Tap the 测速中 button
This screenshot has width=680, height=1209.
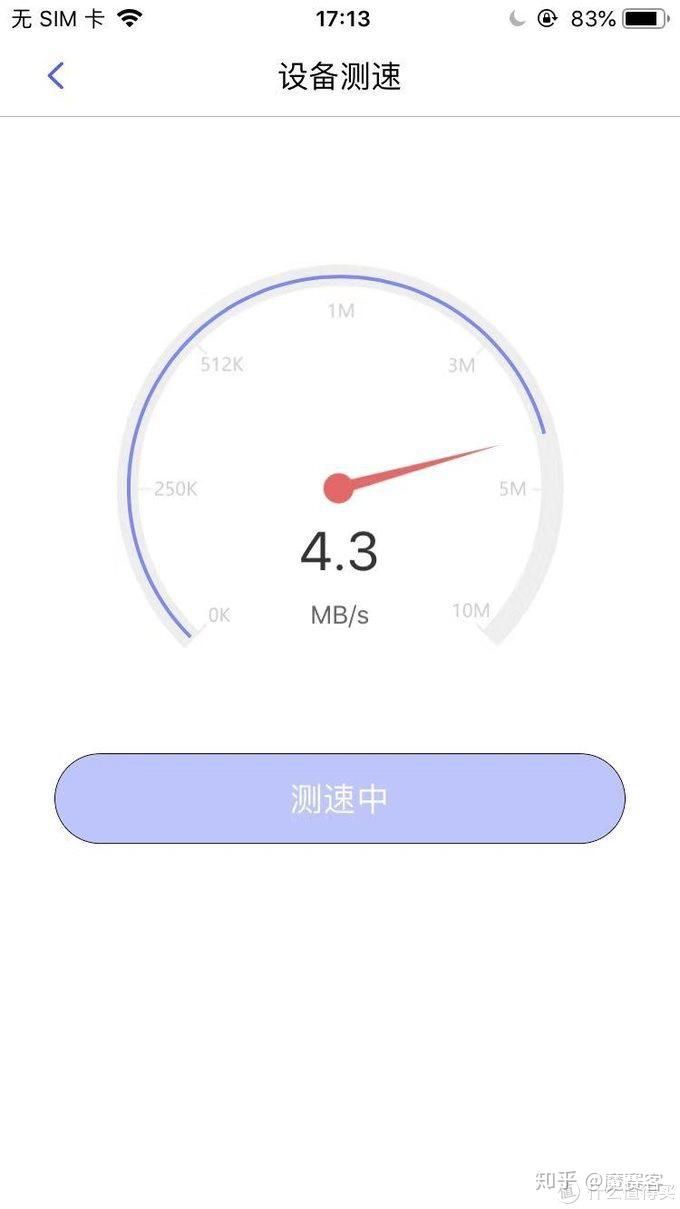point(339,798)
